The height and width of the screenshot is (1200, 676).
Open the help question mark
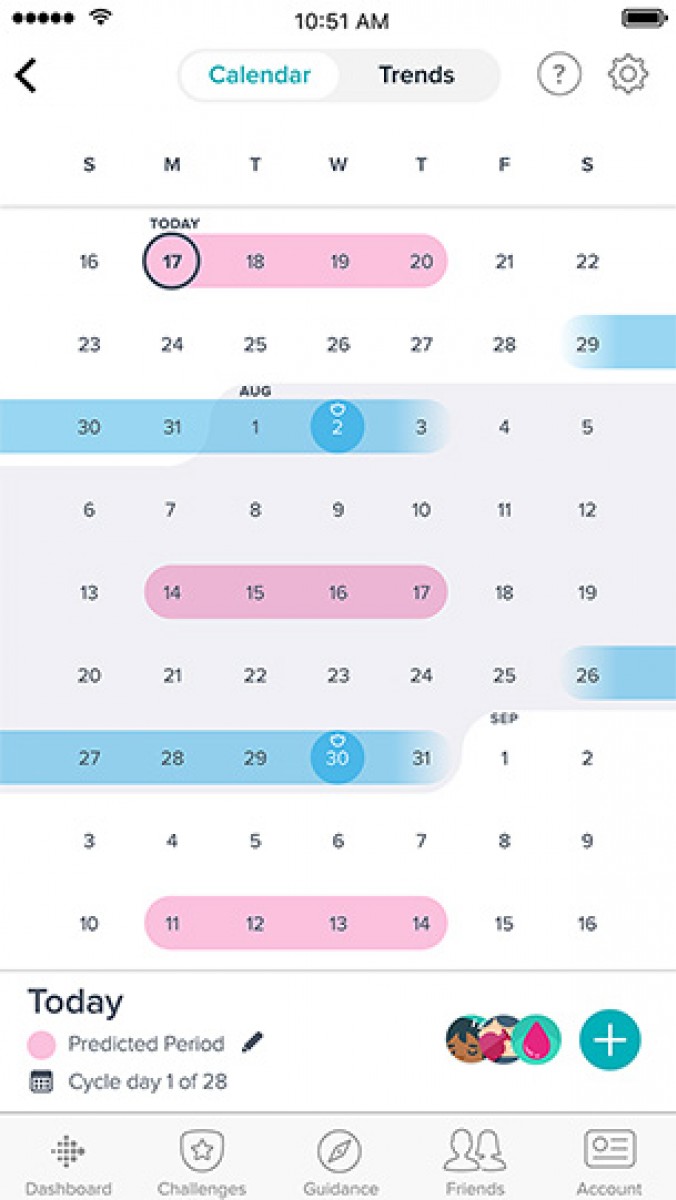pyautogui.click(x=559, y=75)
